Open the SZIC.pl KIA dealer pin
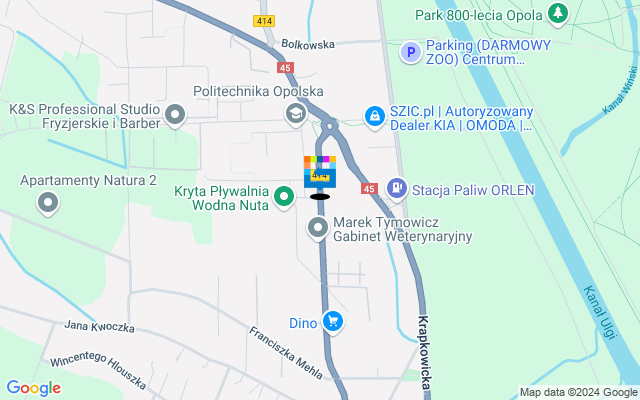The width and height of the screenshot is (640, 400). [374, 117]
